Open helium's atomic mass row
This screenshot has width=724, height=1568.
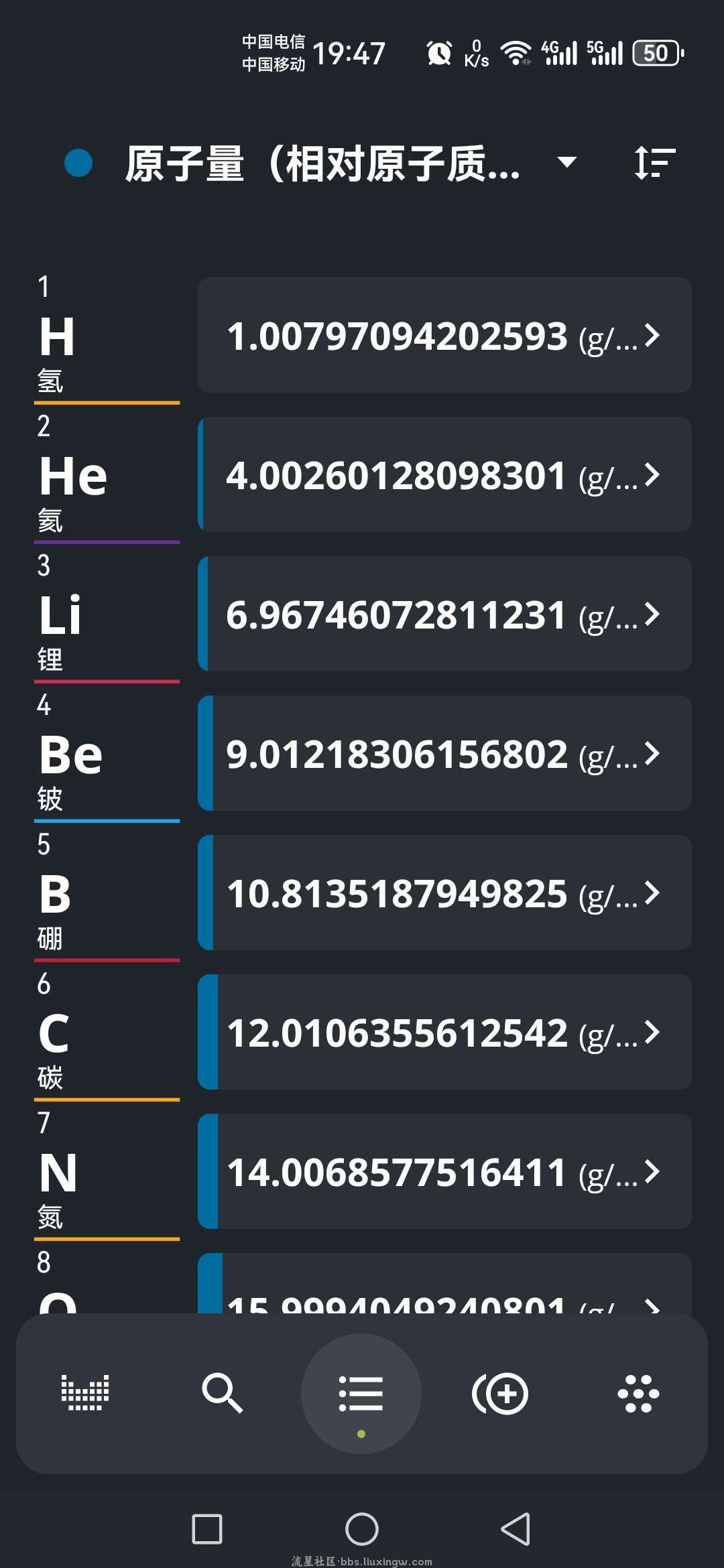444,474
